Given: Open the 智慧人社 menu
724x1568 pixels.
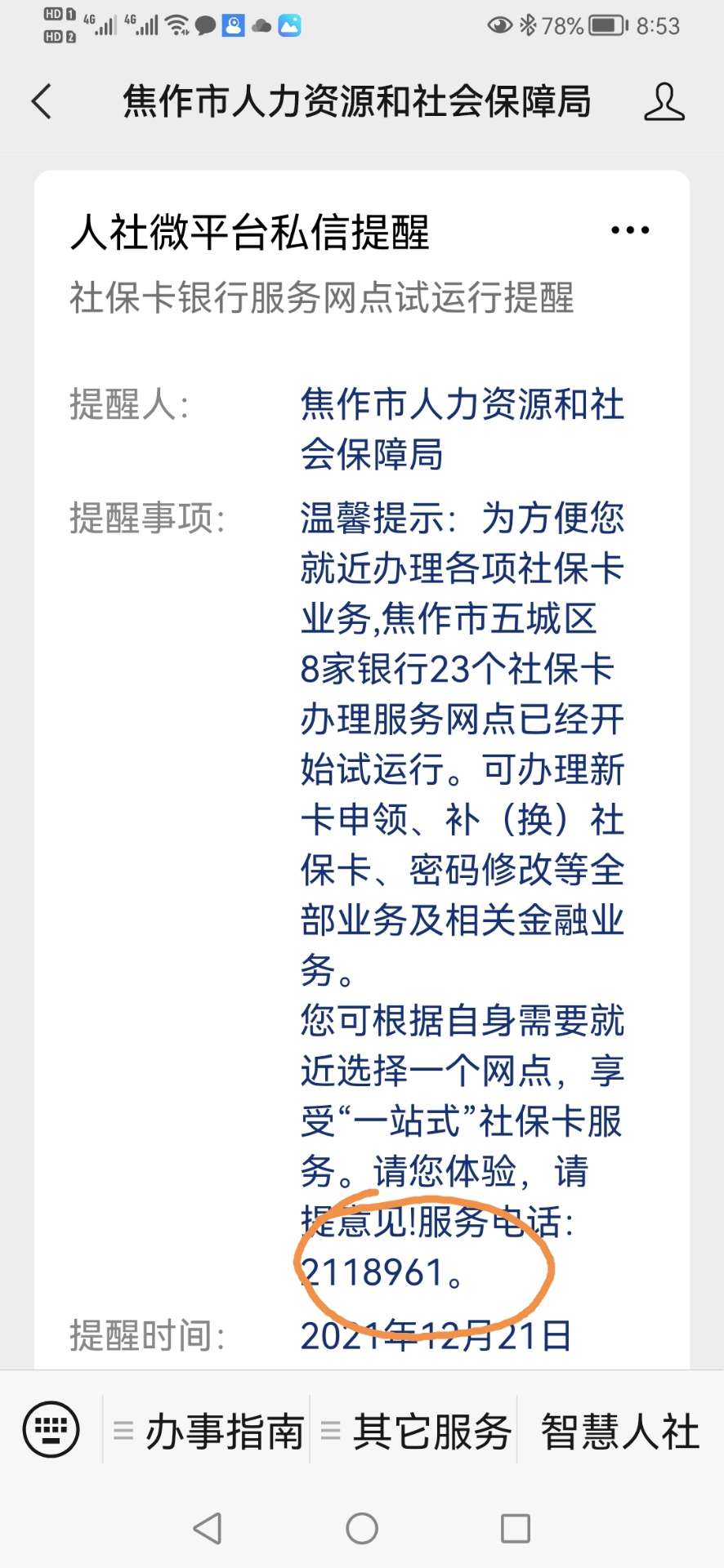Looking at the screenshot, I should (619, 1432).
